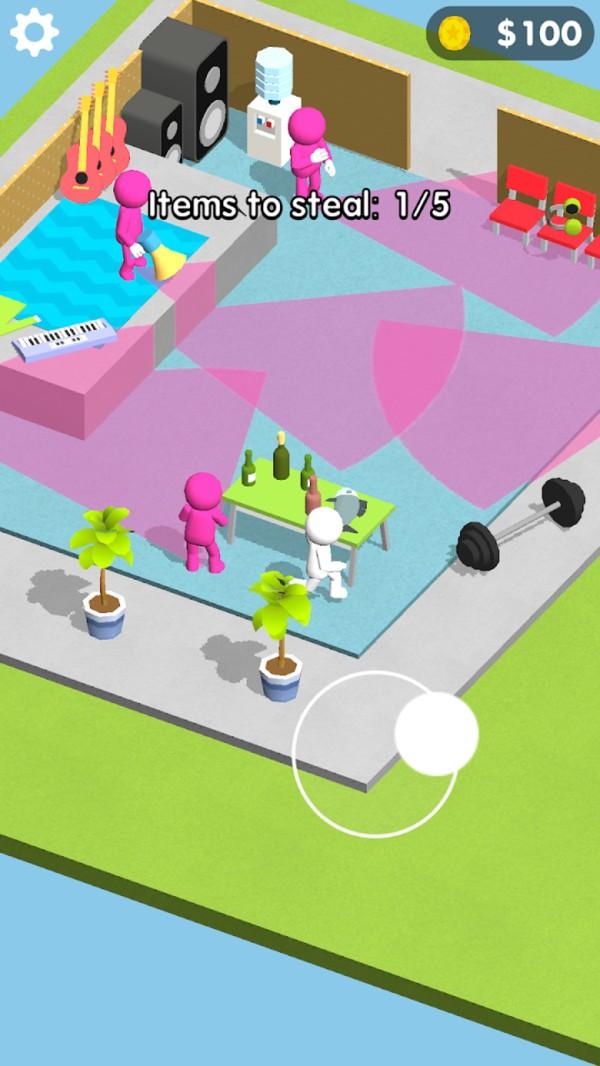Open the settings gear

click(x=34, y=32)
